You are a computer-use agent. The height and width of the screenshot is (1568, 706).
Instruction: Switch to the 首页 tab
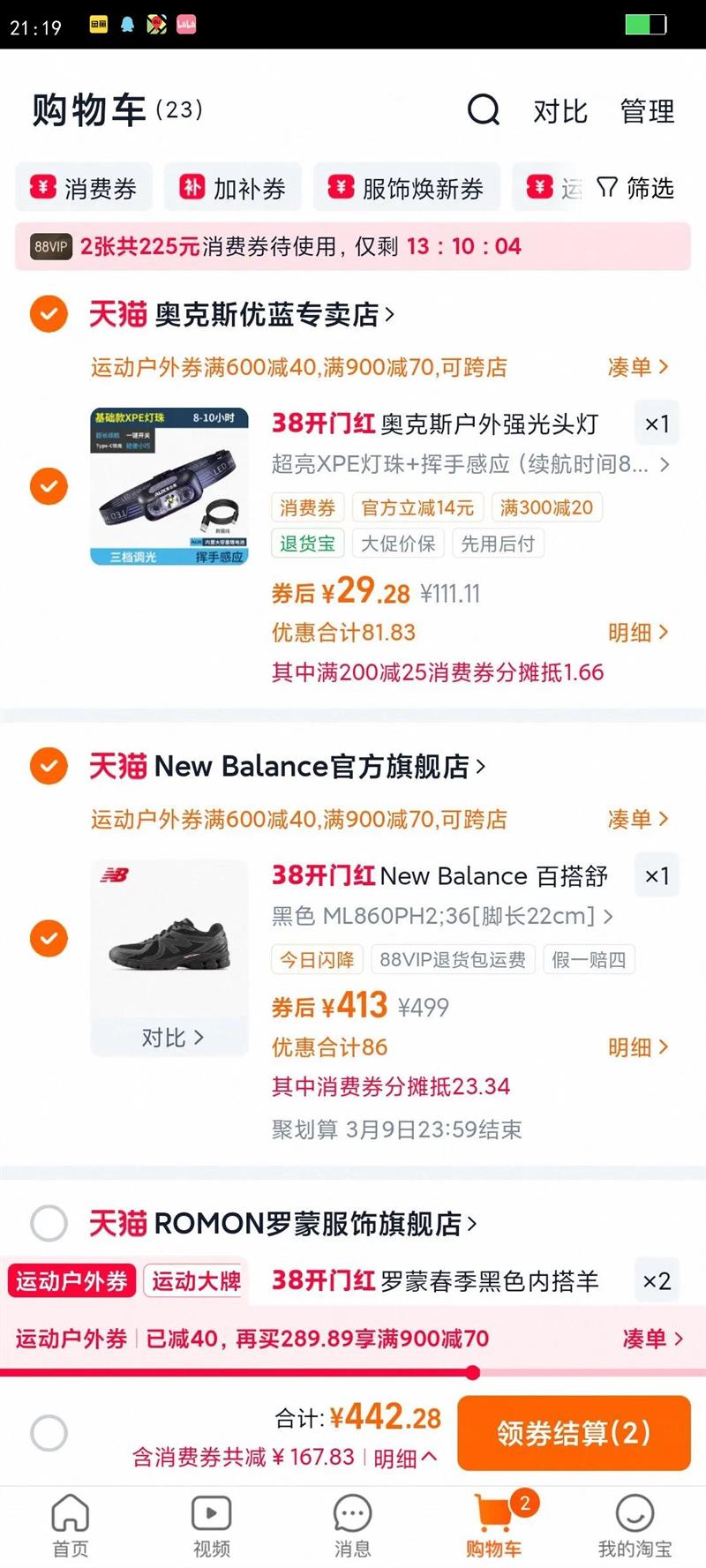71,1526
